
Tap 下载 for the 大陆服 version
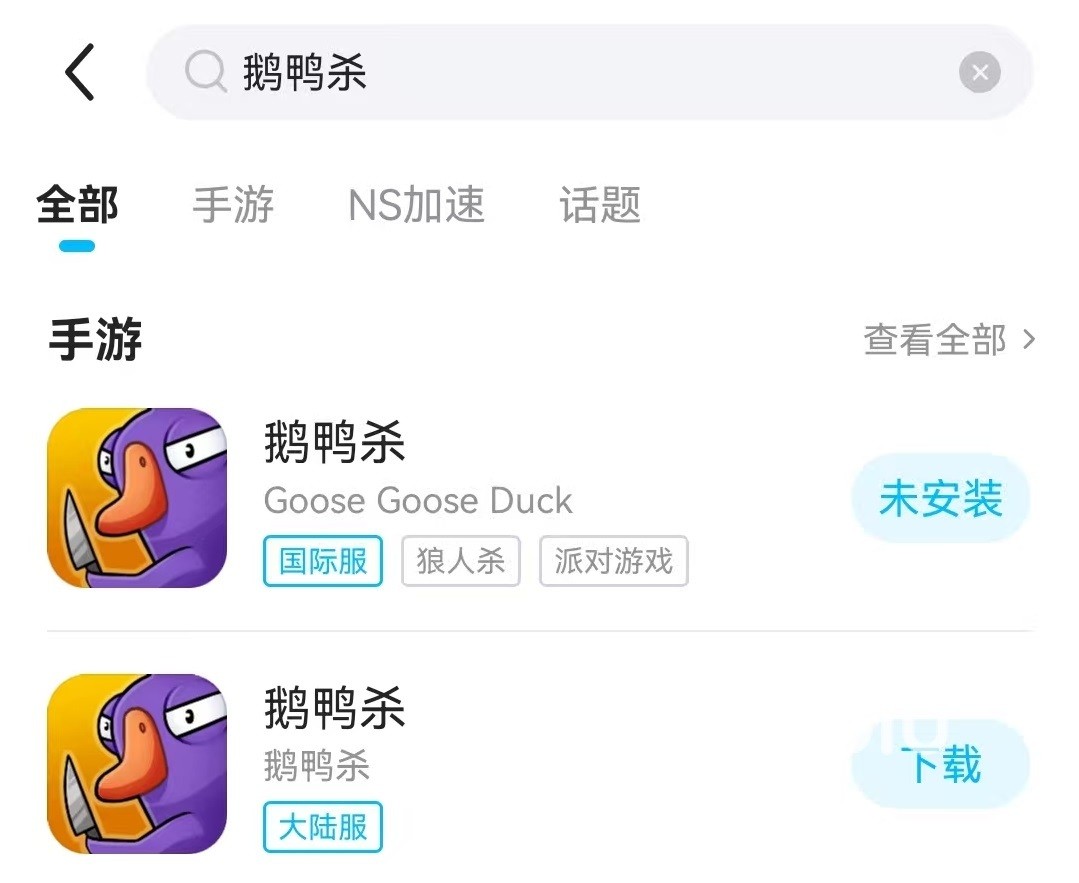point(940,766)
